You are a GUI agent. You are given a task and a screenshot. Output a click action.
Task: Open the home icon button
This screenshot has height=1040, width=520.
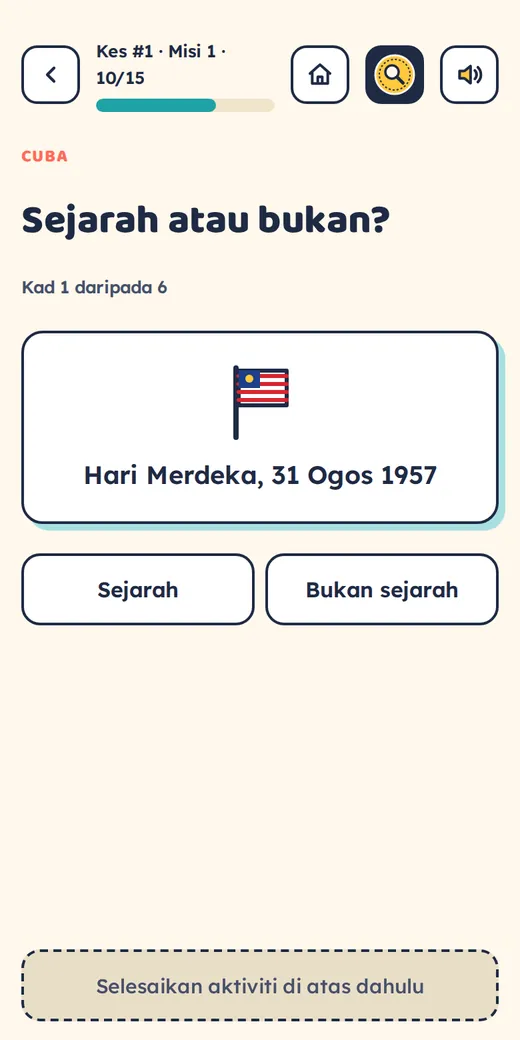(x=320, y=74)
